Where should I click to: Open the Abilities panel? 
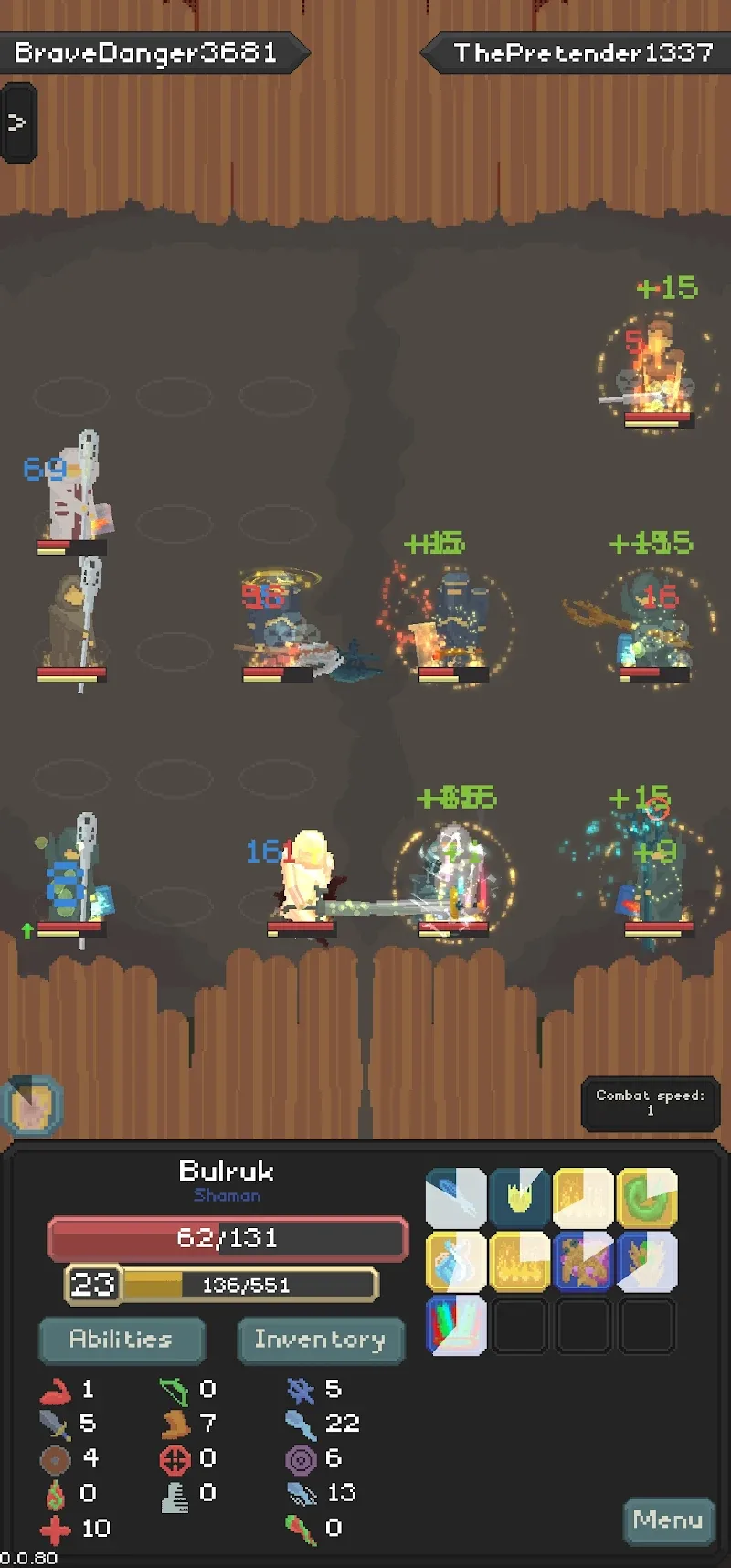click(x=122, y=1340)
